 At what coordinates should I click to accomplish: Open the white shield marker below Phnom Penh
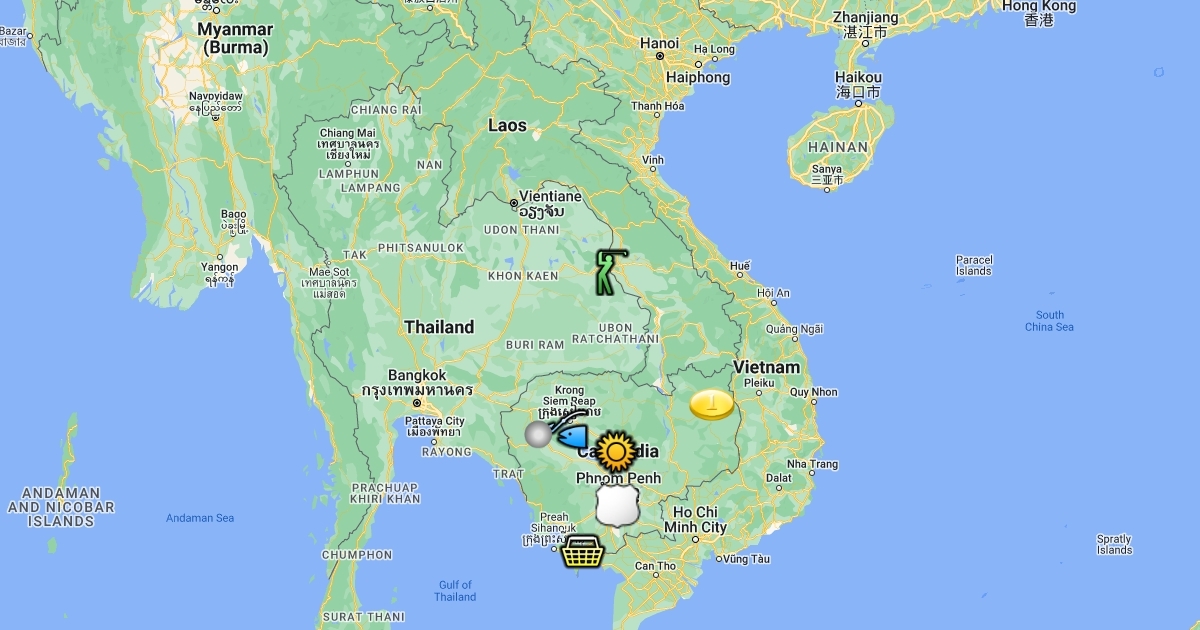click(x=617, y=507)
